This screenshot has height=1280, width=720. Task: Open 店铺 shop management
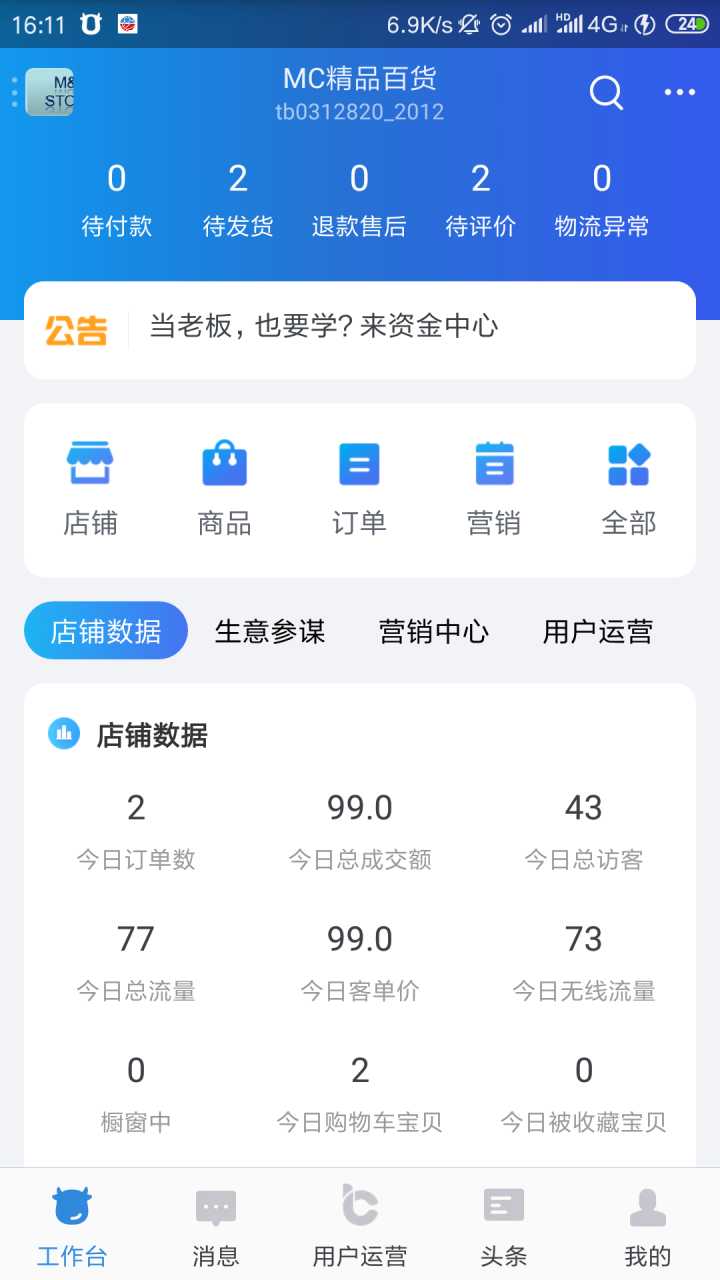click(90, 489)
